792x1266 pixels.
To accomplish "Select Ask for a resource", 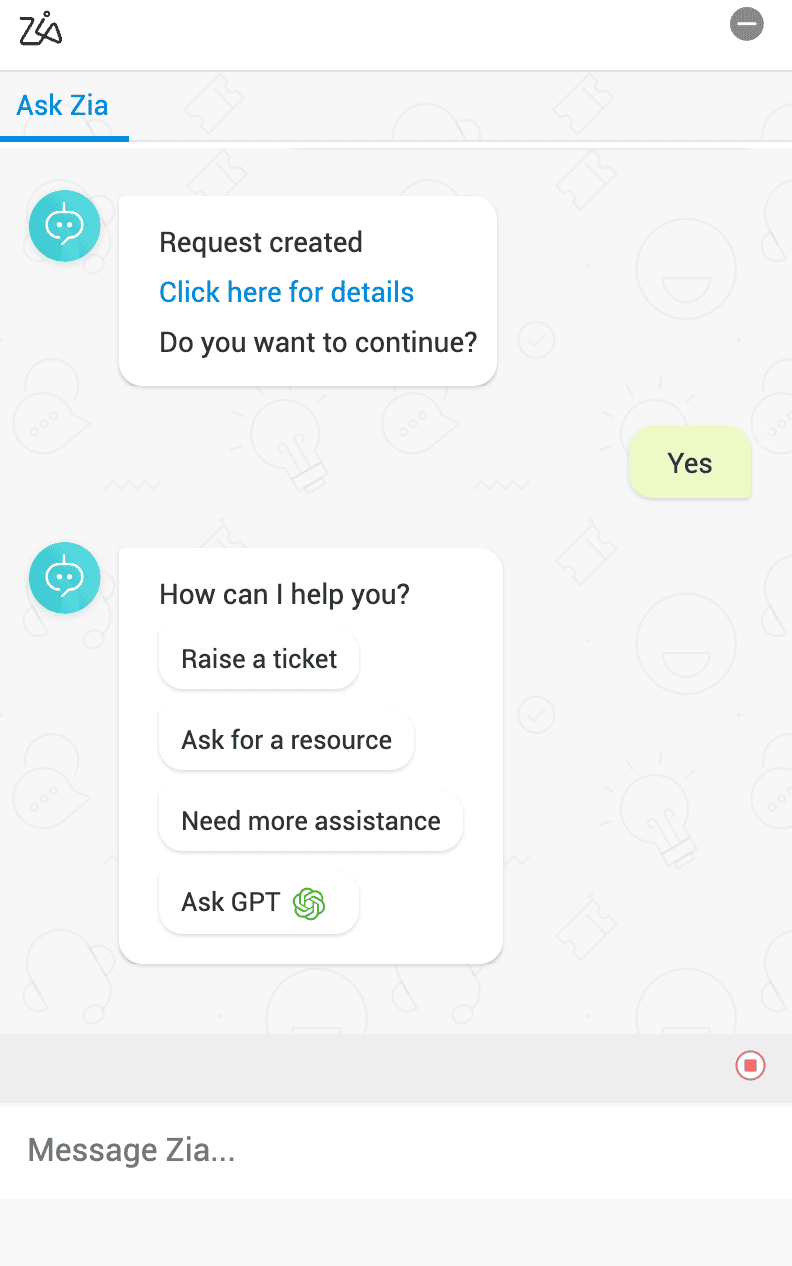I will point(286,740).
